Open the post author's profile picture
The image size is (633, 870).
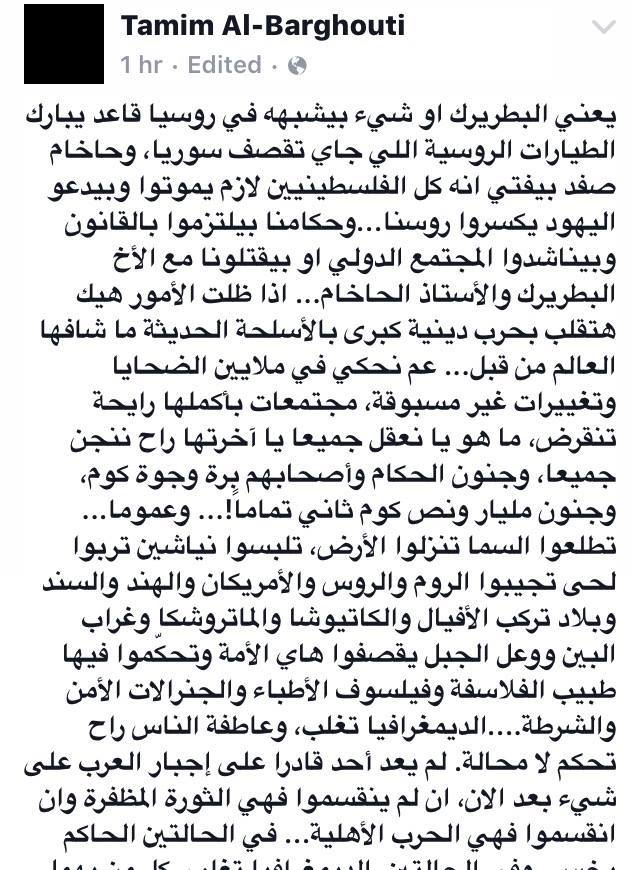[x=64, y=43]
